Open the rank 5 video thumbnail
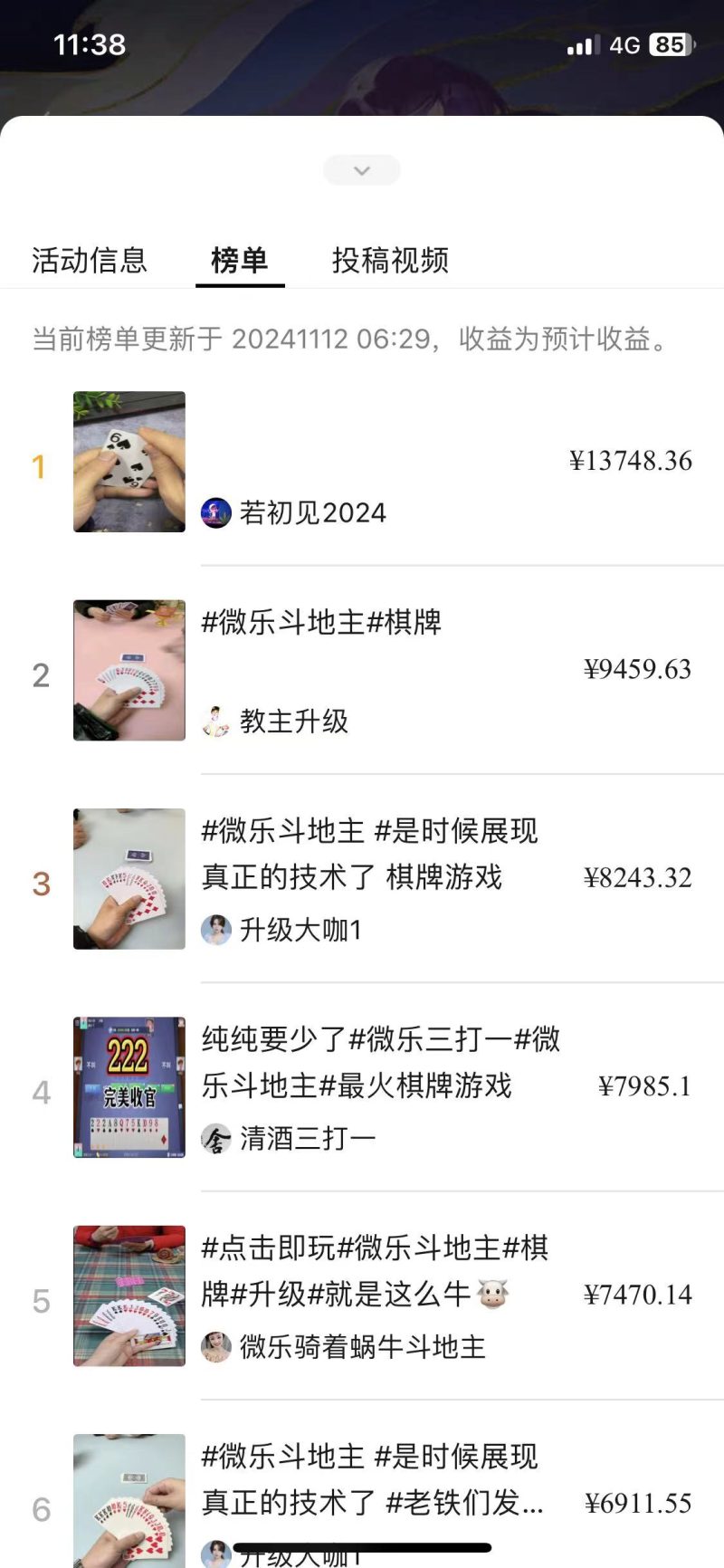Screen dimensions: 724x1568 [129, 1296]
